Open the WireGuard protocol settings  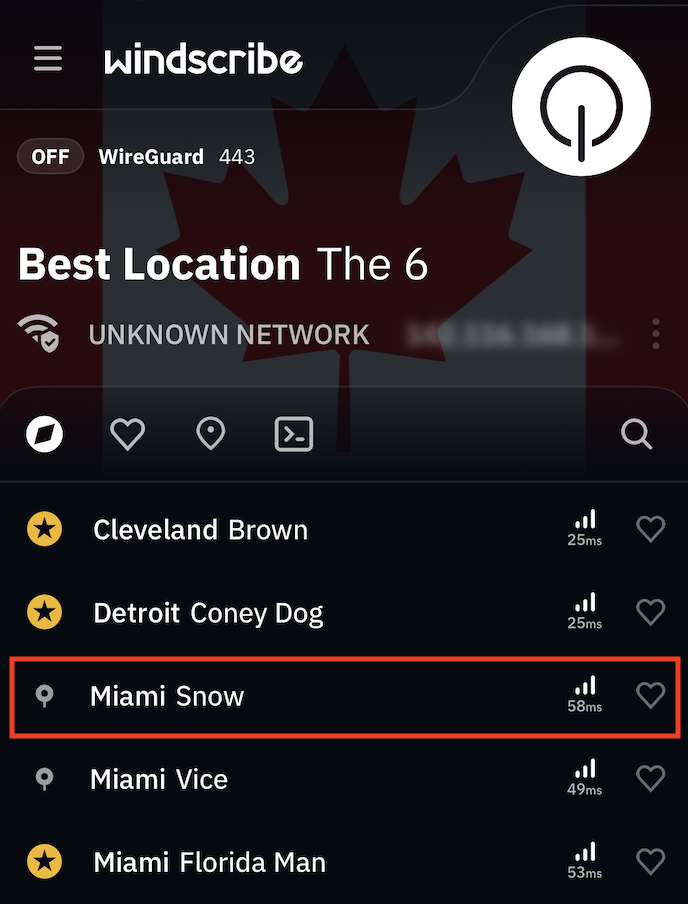151,157
